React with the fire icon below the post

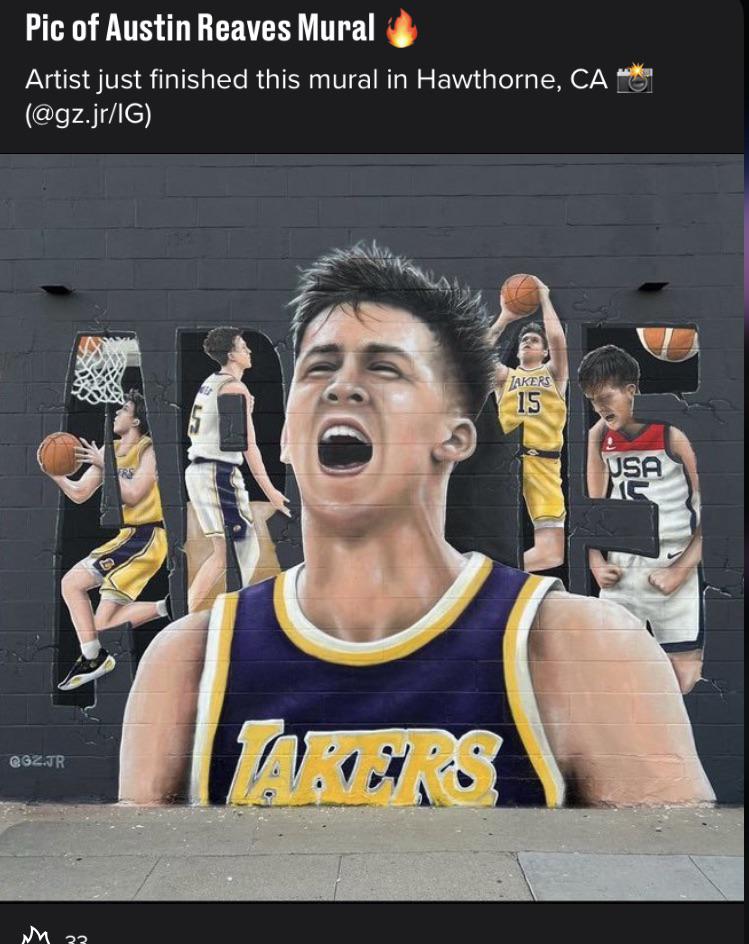coord(36,937)
